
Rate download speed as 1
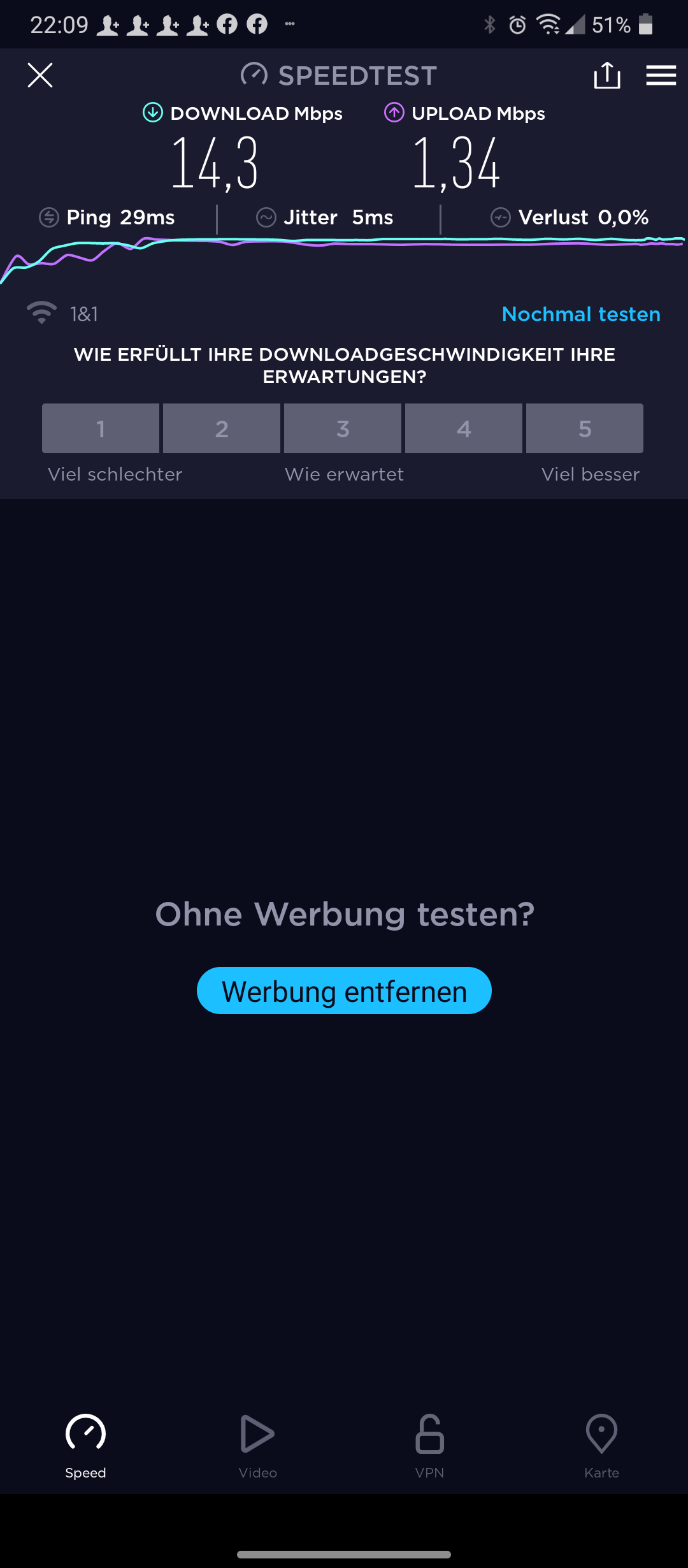(101, 428)
